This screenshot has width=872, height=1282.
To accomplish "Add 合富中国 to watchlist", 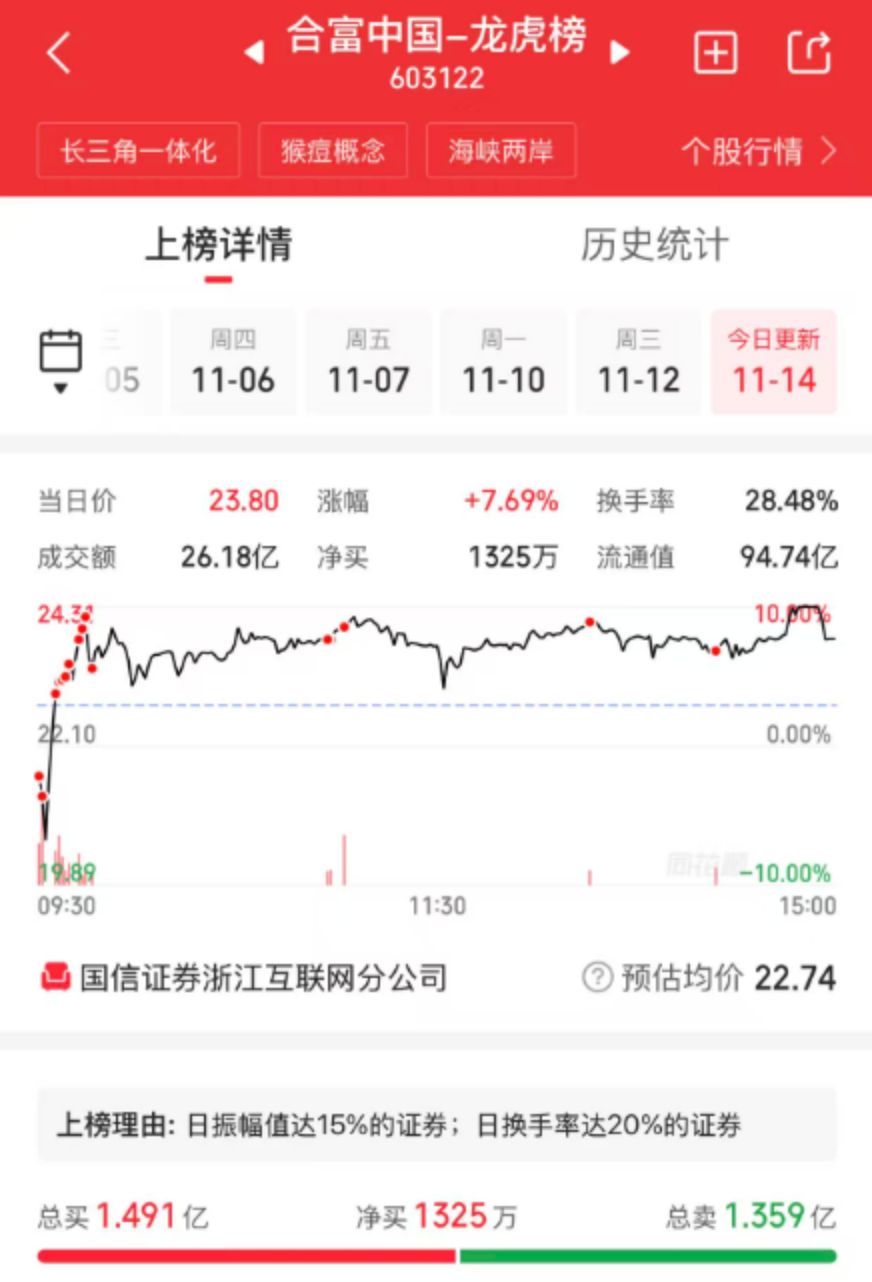I will click(x=715, y=53).
